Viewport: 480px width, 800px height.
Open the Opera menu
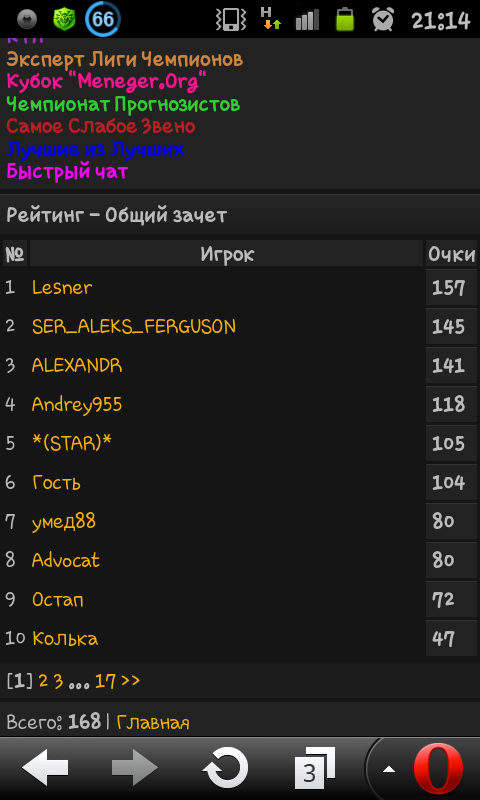pos(438,768)
